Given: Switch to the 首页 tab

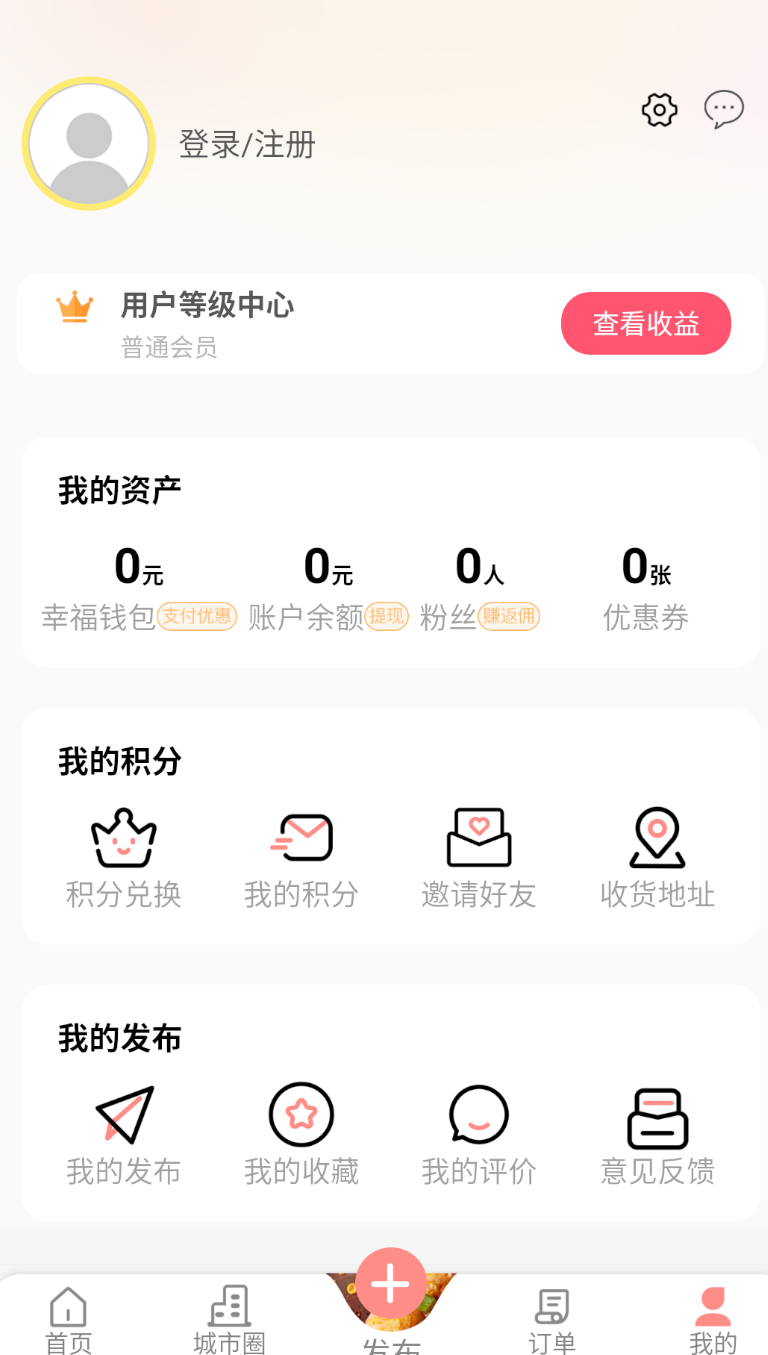Looking at the screenshot, I should tap(68, 1320).
